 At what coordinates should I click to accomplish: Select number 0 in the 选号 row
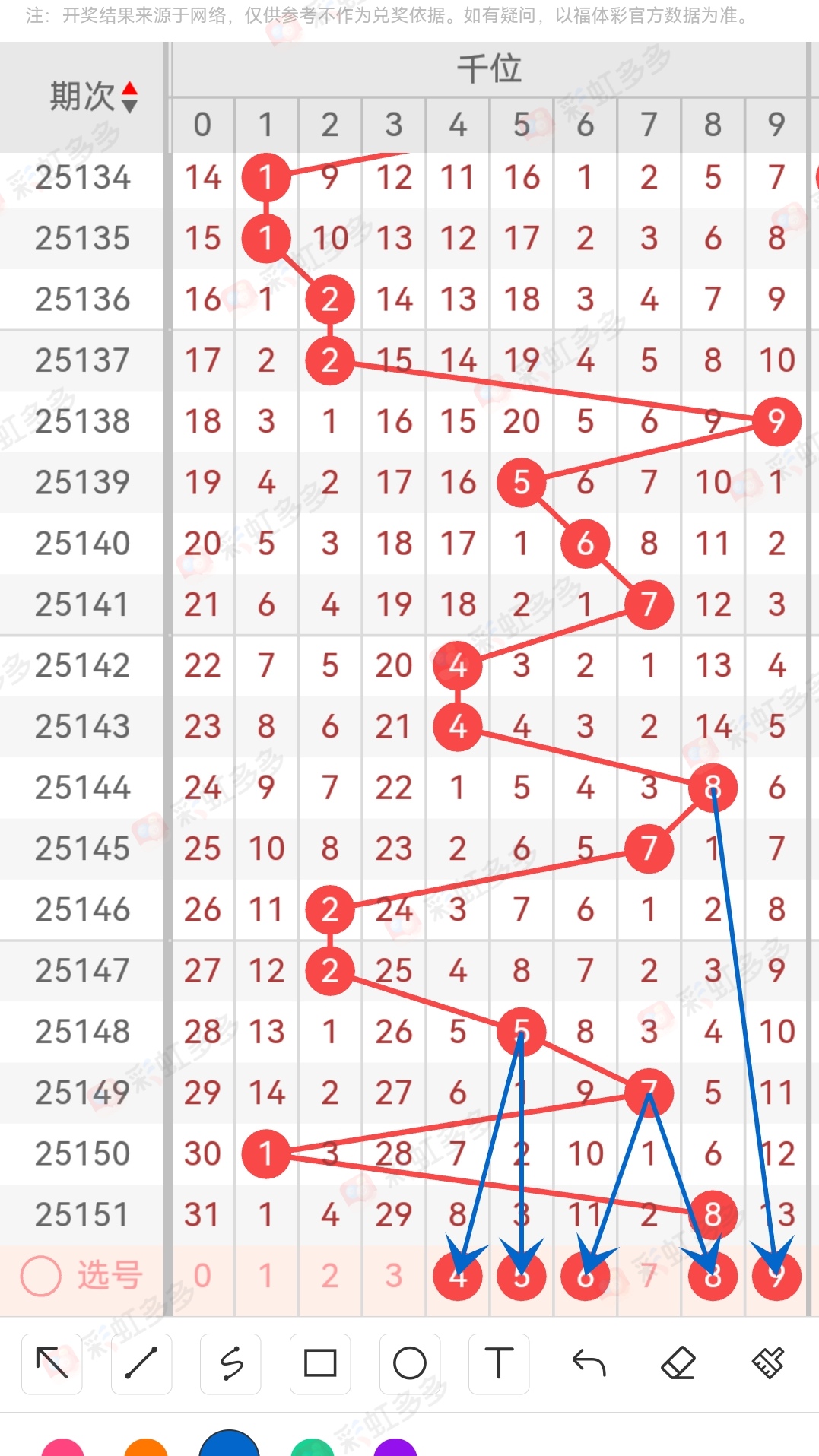[x=202, y=1276]
